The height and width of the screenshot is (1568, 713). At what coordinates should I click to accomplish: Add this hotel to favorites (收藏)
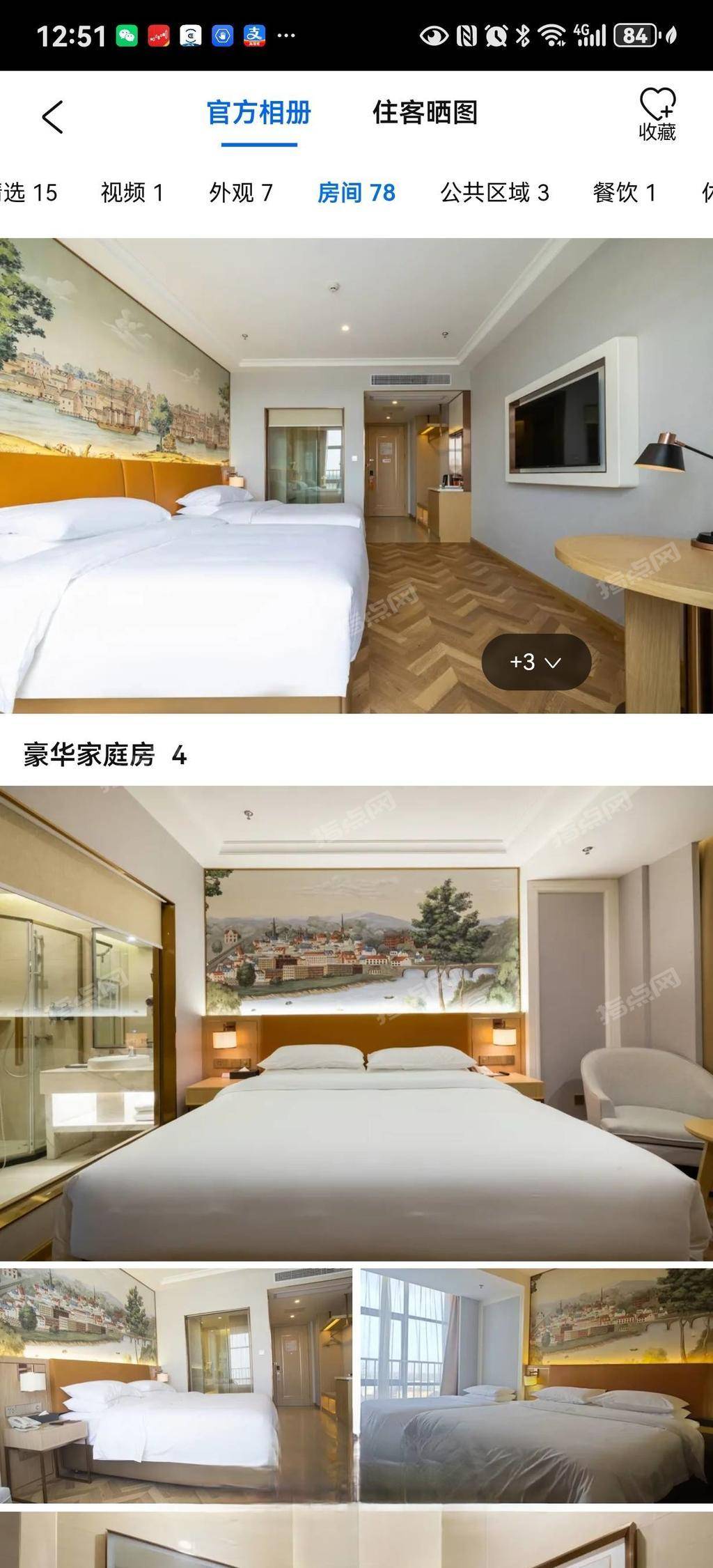coord(657,114)
